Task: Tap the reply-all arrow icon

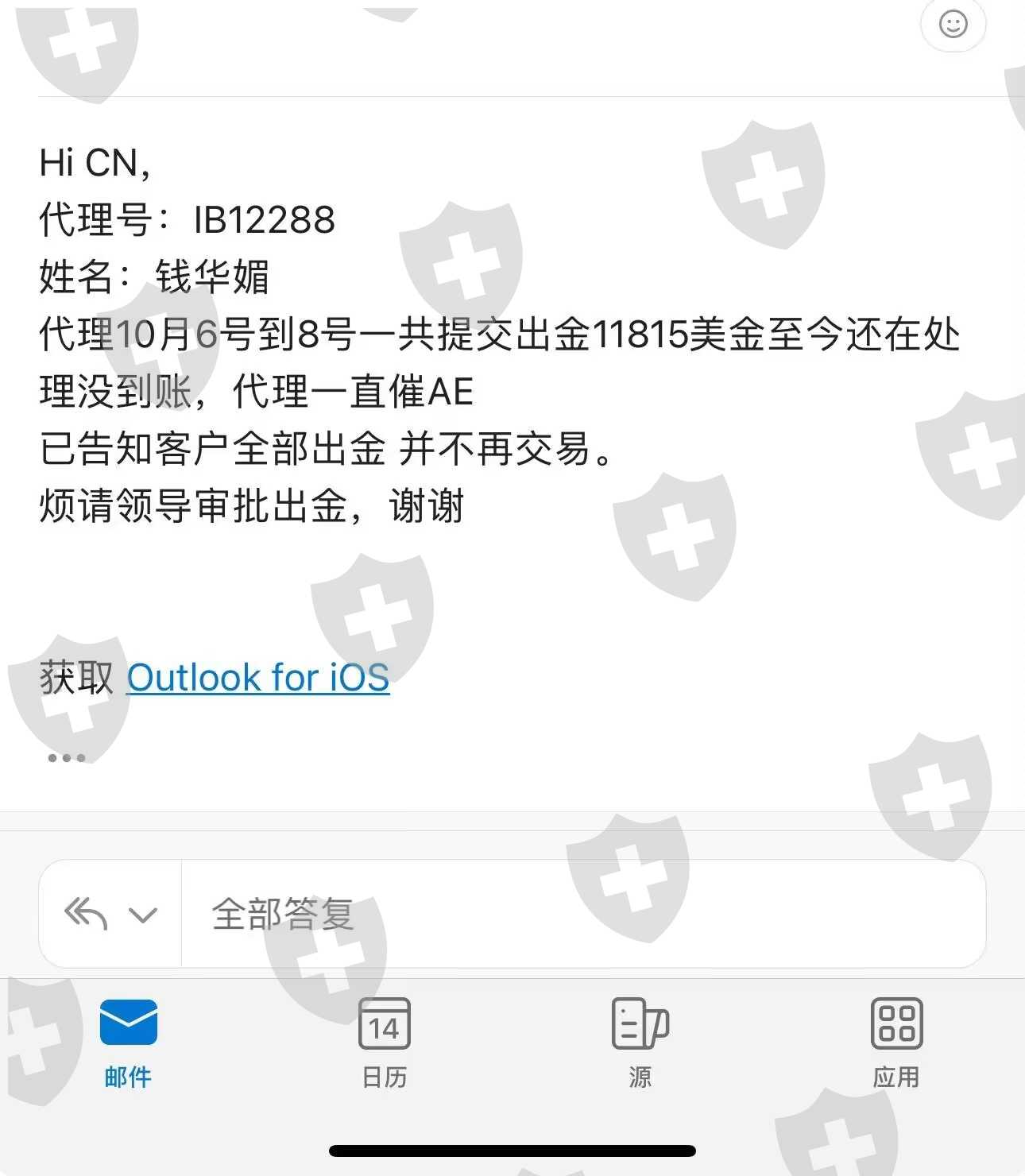Action: (86, 914)
